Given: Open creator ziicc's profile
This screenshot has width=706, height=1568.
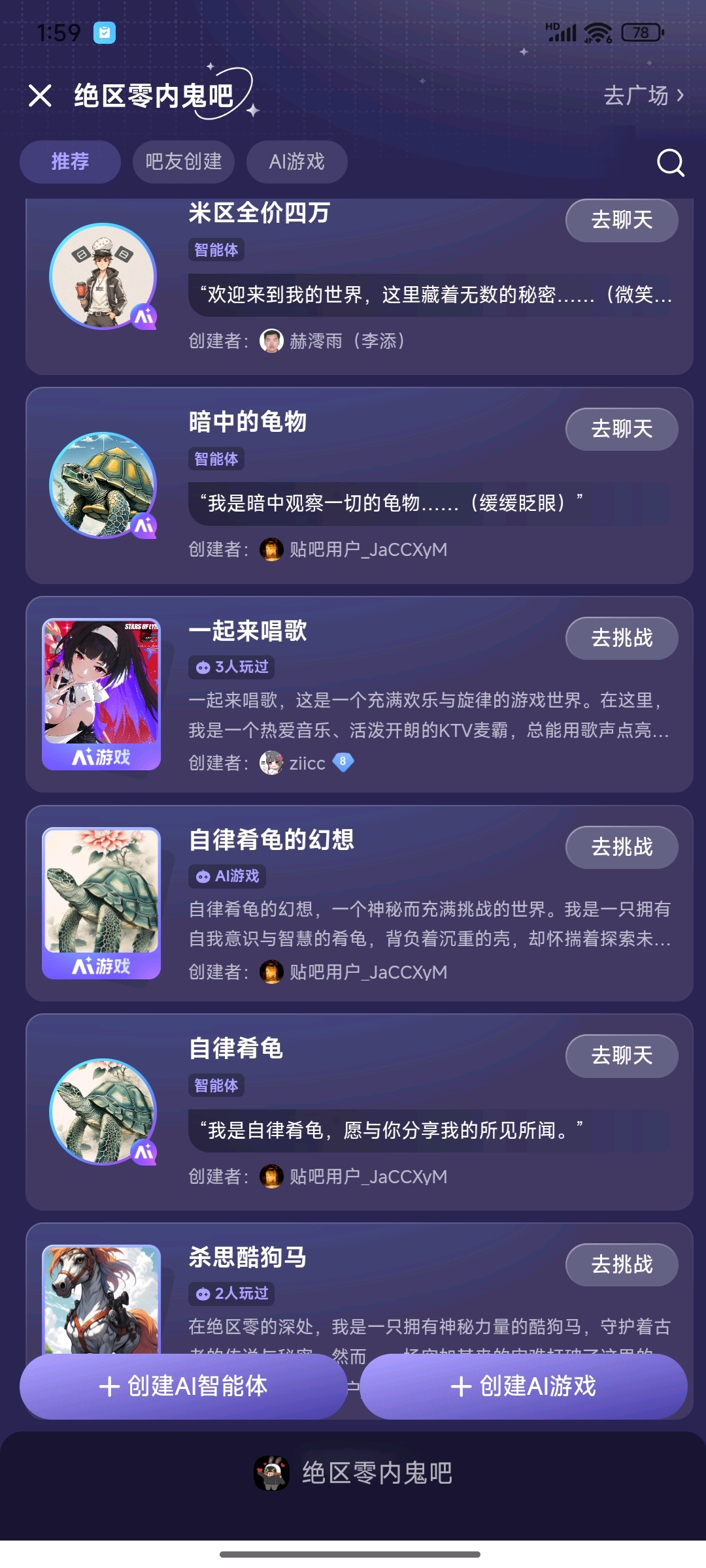Looking at the screenshot, I should (x=306, y=763).
